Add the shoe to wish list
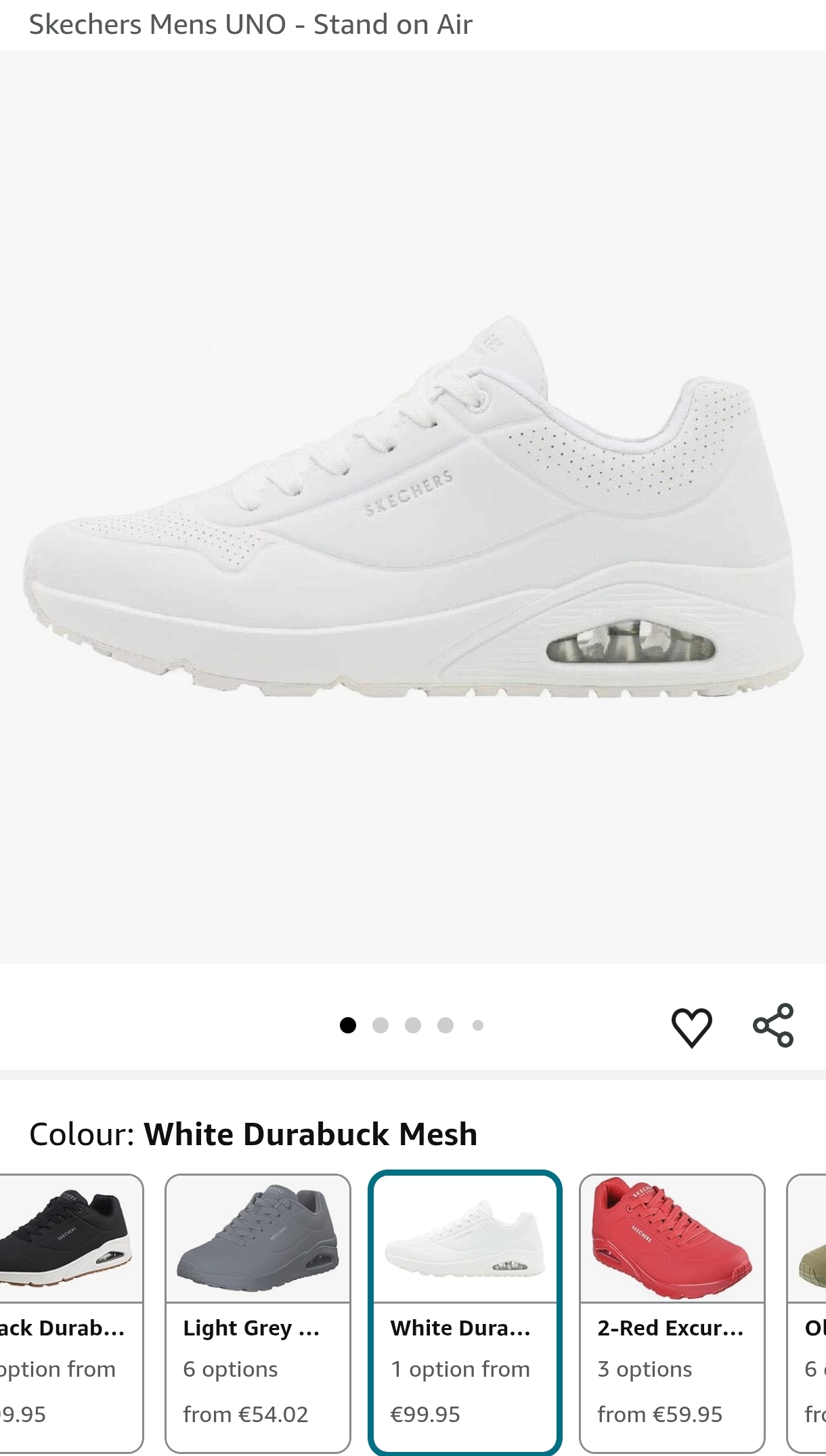The height and width of the screenshot is (1456, 826). (x=691, y=1027)
